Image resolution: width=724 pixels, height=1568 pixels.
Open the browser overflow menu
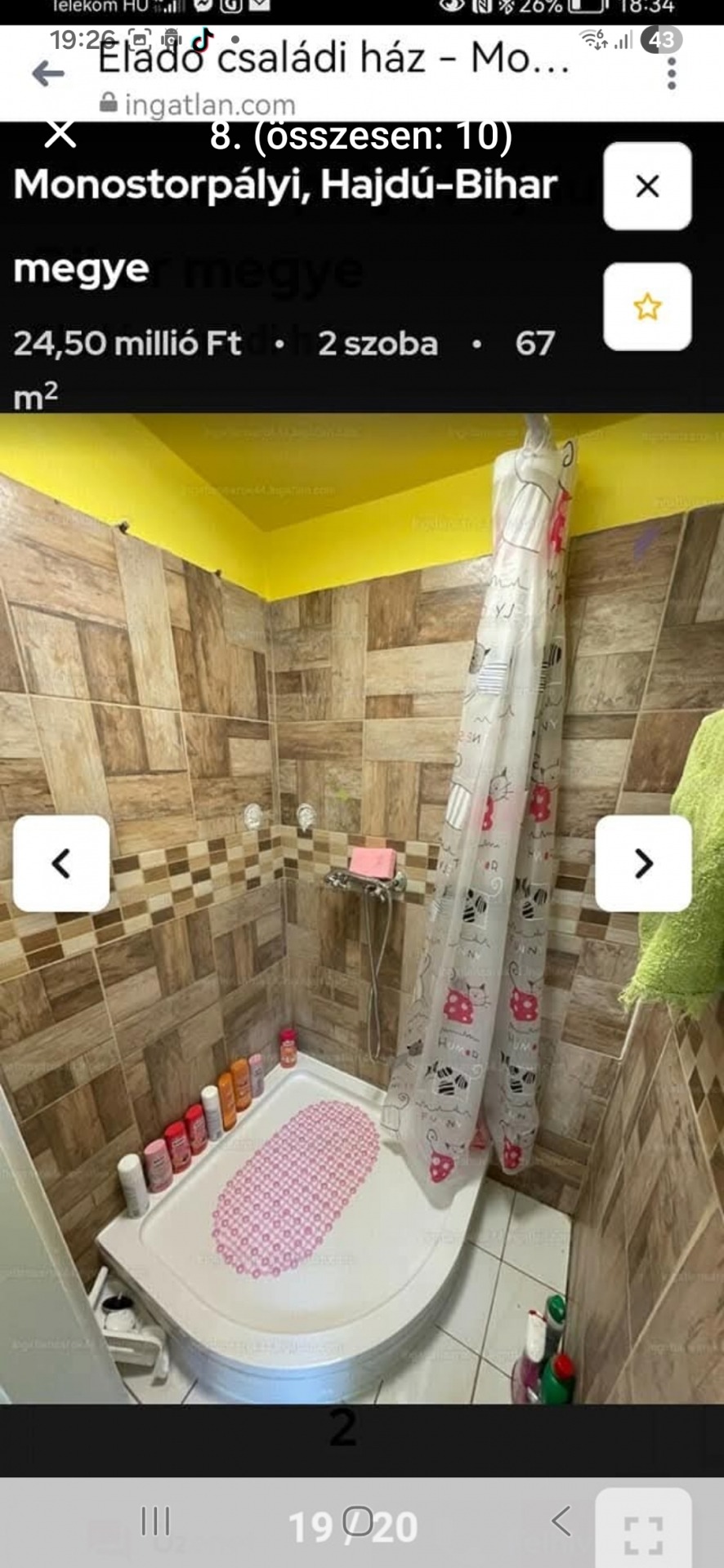pyautogui.click(x=672, y=73)
